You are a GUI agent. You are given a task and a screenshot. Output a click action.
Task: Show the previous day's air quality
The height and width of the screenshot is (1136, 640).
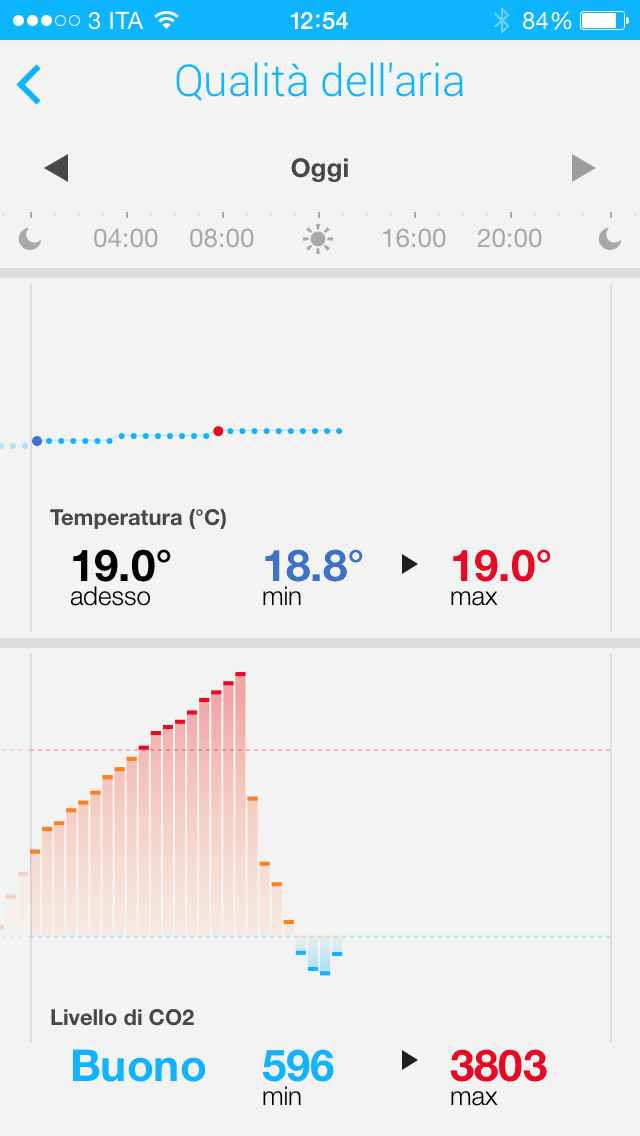click(57, 168)
